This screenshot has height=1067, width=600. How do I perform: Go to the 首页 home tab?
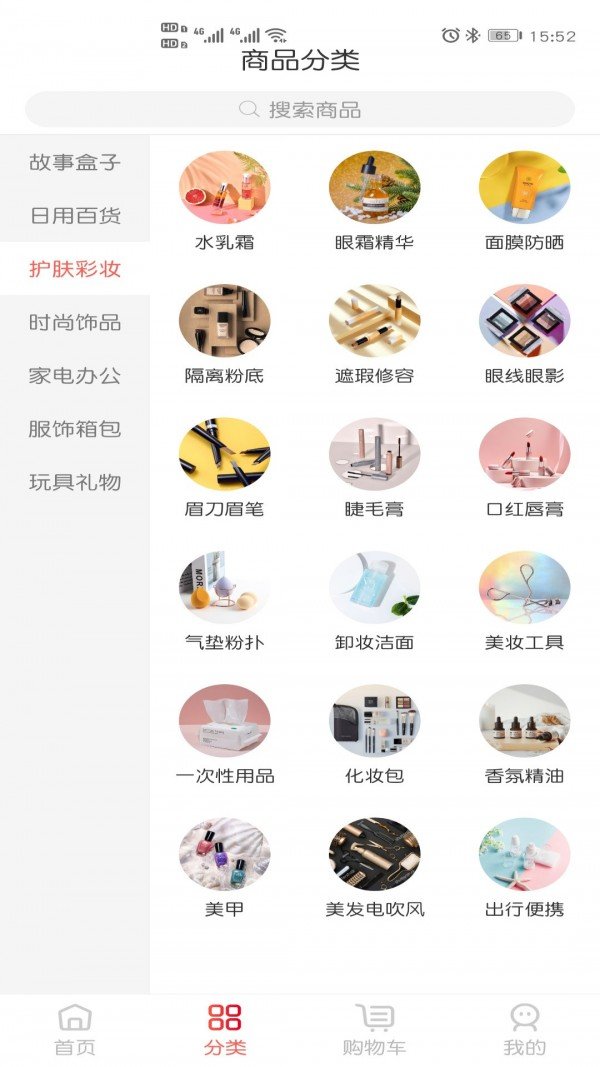pyautogui.click(x=75, y=1030)
